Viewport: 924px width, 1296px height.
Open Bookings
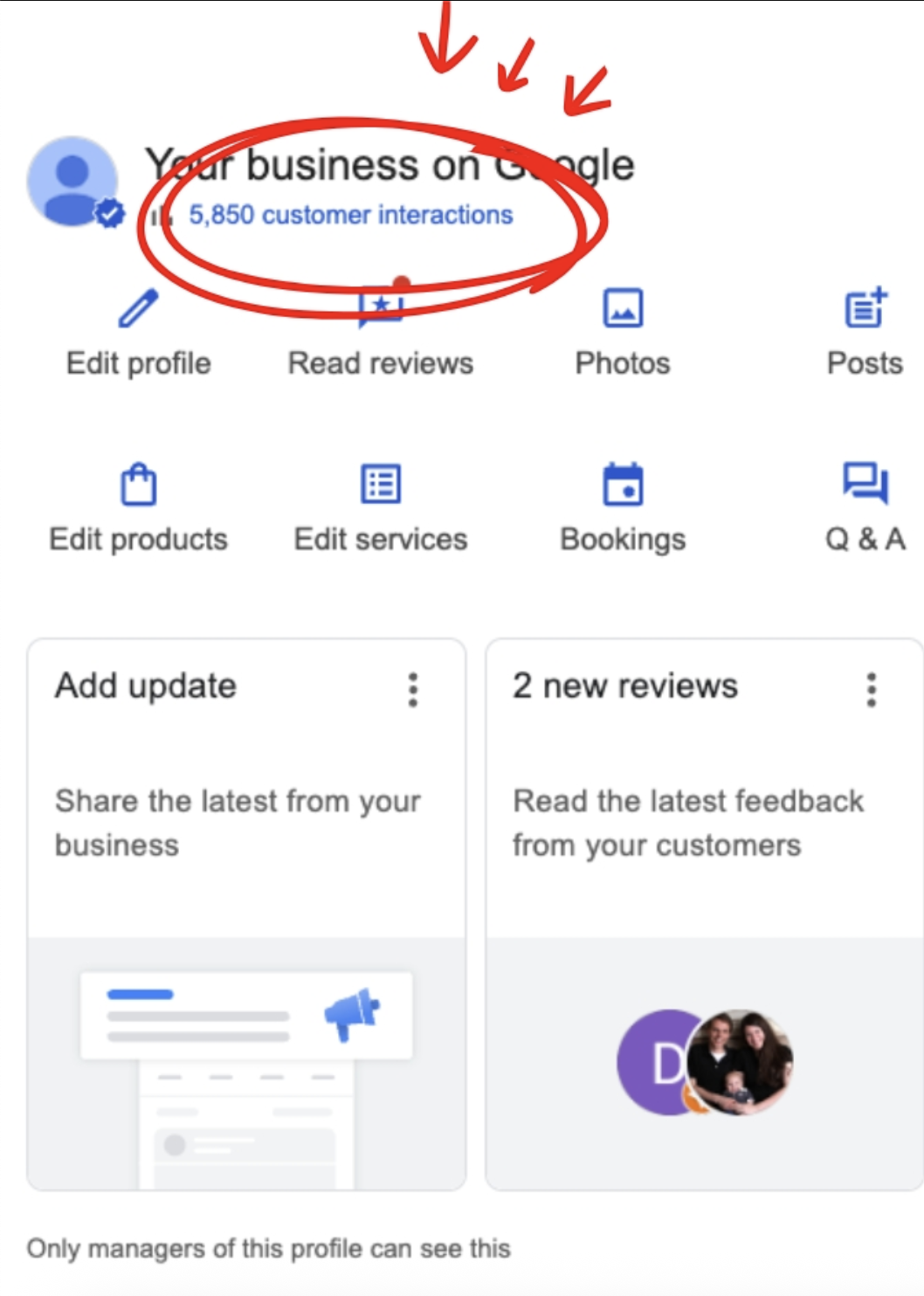pos(623,510)
